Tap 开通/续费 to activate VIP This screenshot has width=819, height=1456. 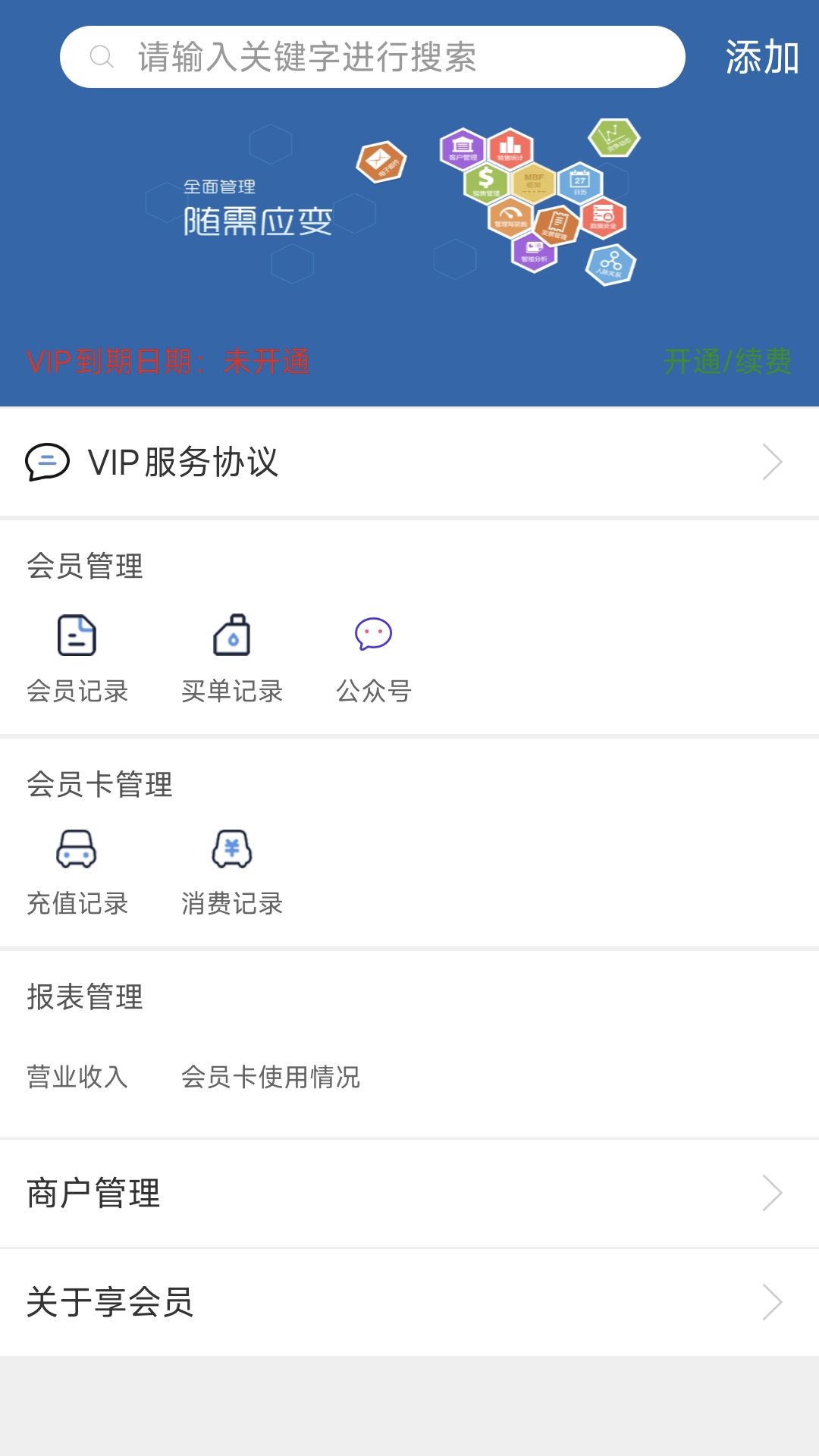click(x=726, y=362)
